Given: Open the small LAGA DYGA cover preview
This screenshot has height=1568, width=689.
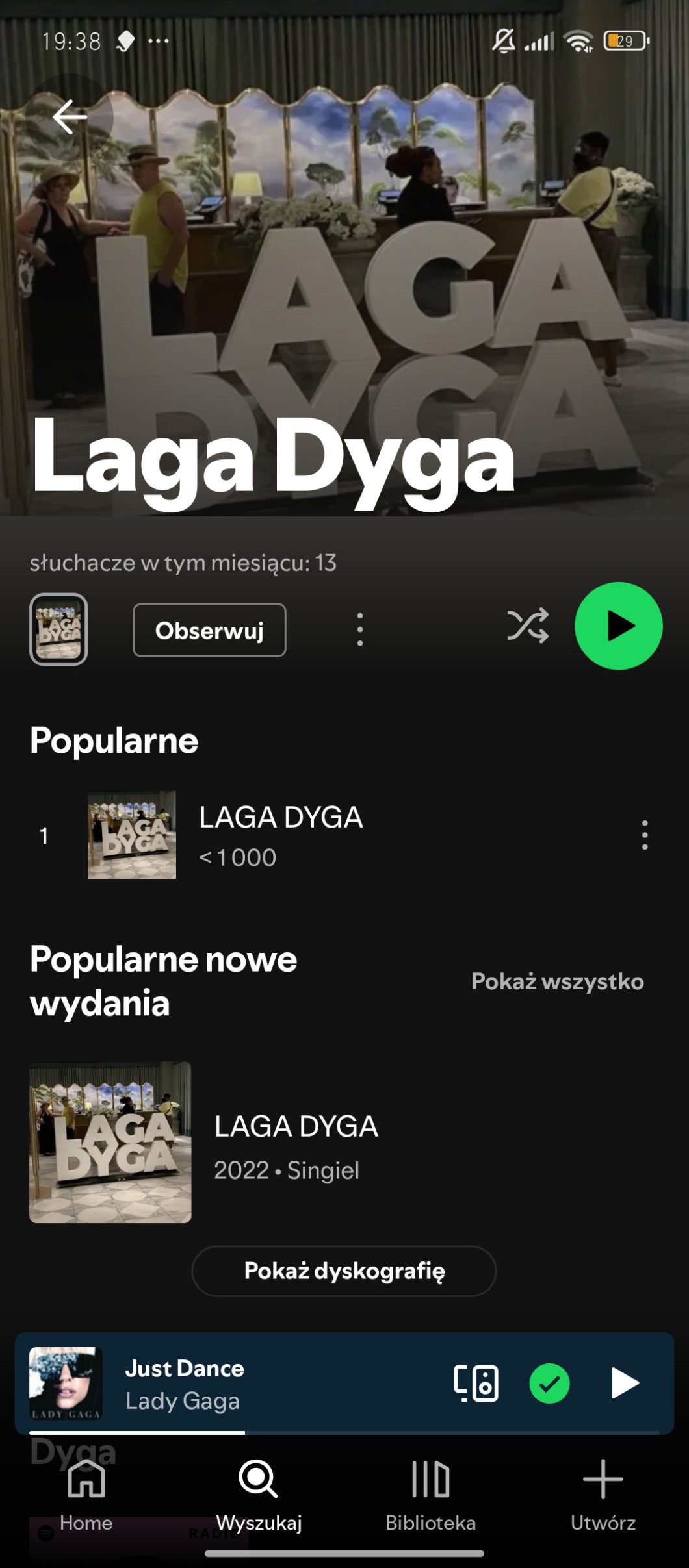Looking at the screenshot, I should 58,629.
